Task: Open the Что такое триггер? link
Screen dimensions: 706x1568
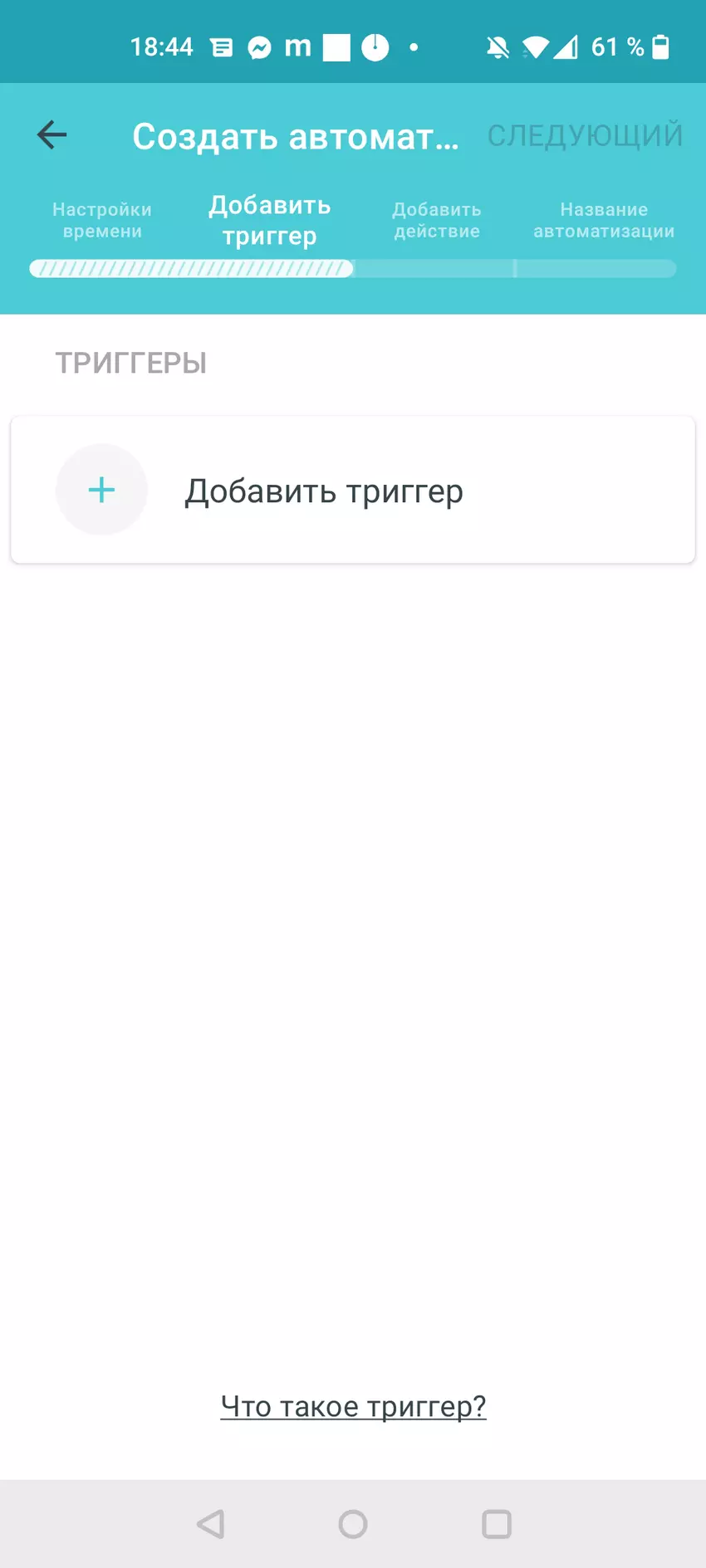Action: point(353,1405)
